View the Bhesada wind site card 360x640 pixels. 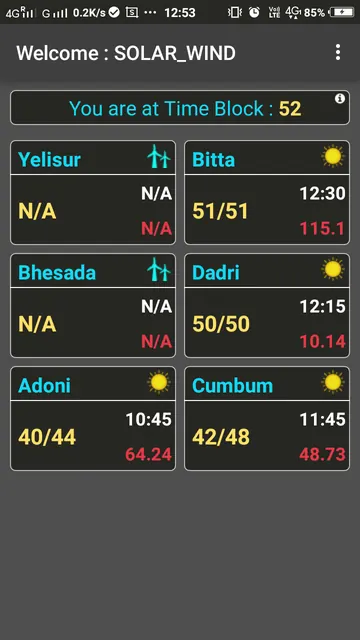[x=93, y=306]
